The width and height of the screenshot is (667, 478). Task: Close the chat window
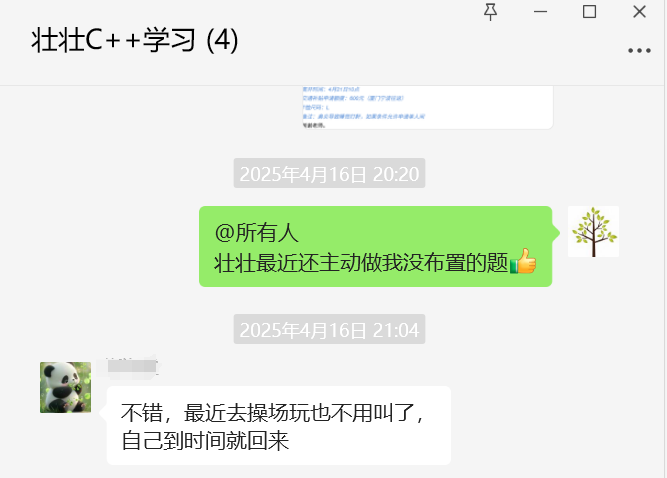pos(640,12)
